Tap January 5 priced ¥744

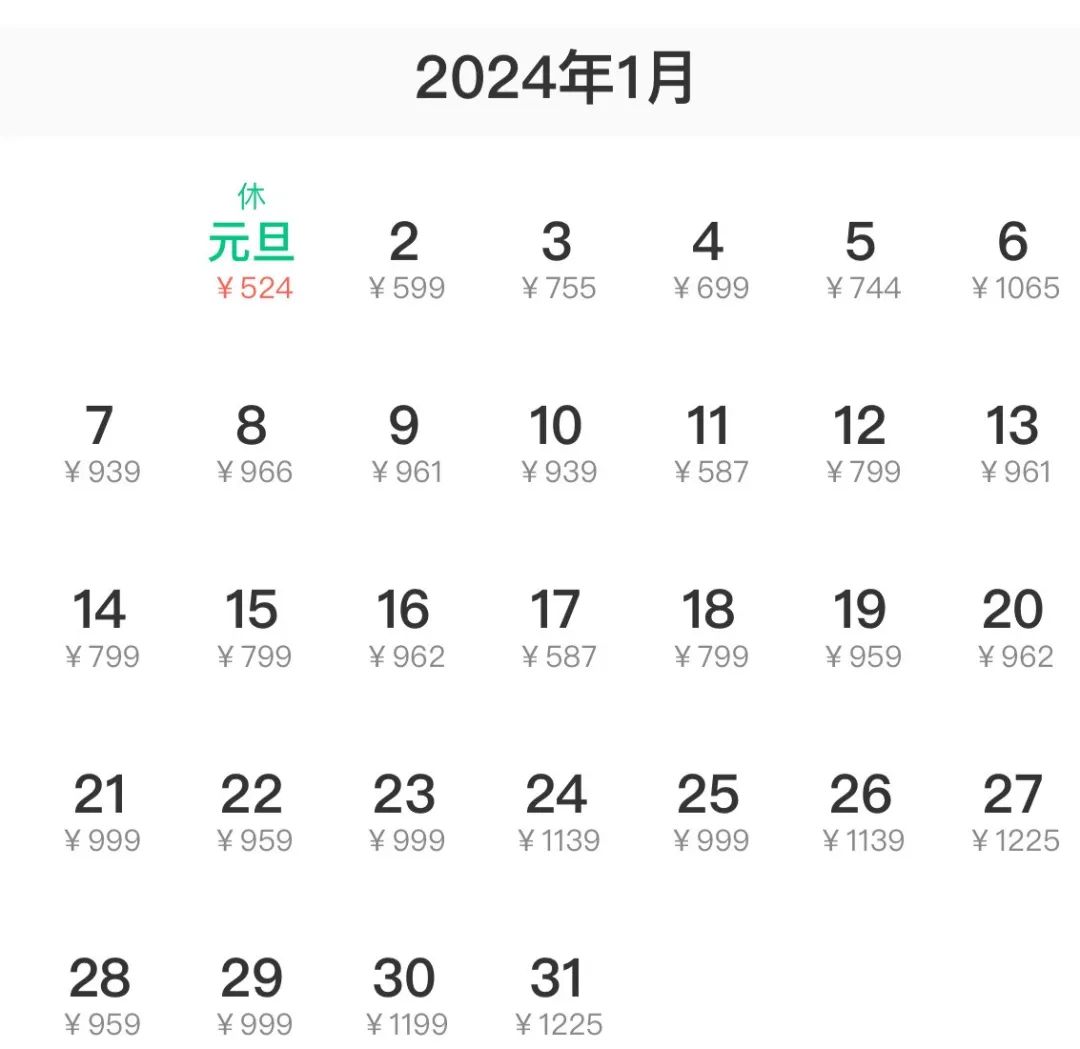coord(860,258)
